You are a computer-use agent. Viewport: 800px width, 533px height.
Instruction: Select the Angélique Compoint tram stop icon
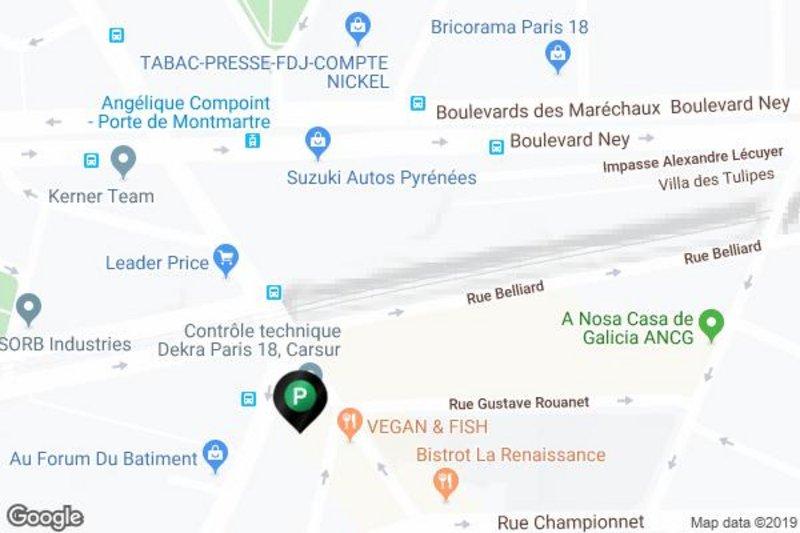[252, 141]
